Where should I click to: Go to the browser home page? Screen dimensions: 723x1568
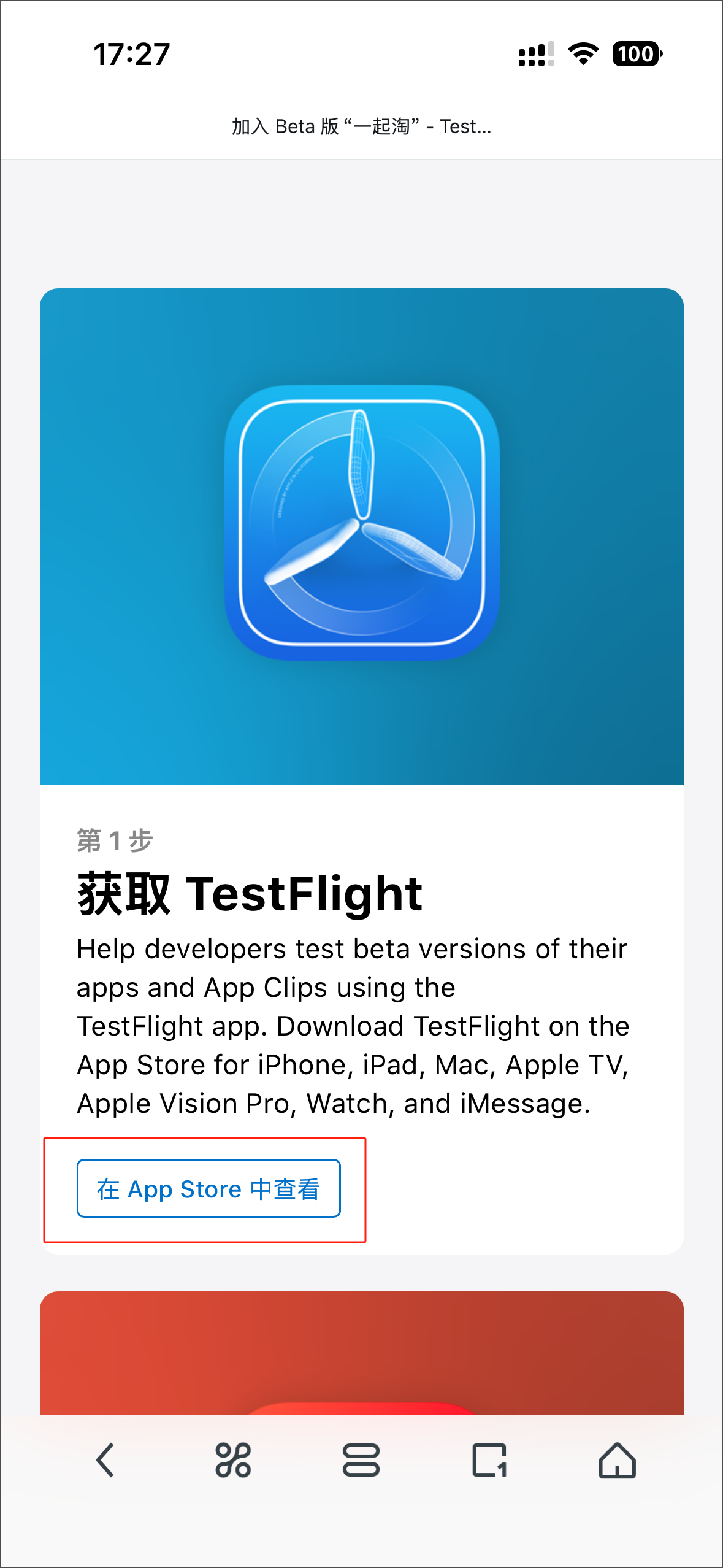pos(617,1459)
